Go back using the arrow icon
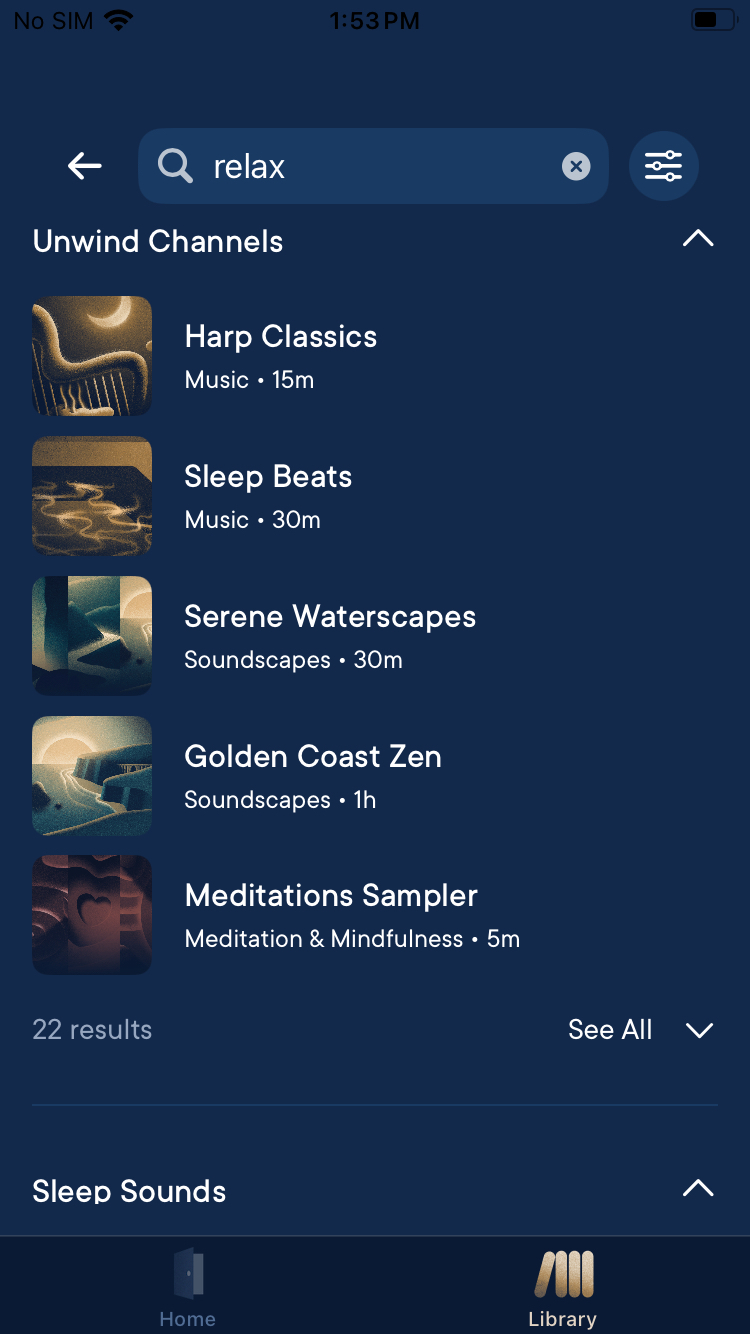This screenshot has width=750, height=1334. click(x=85, y=166)
